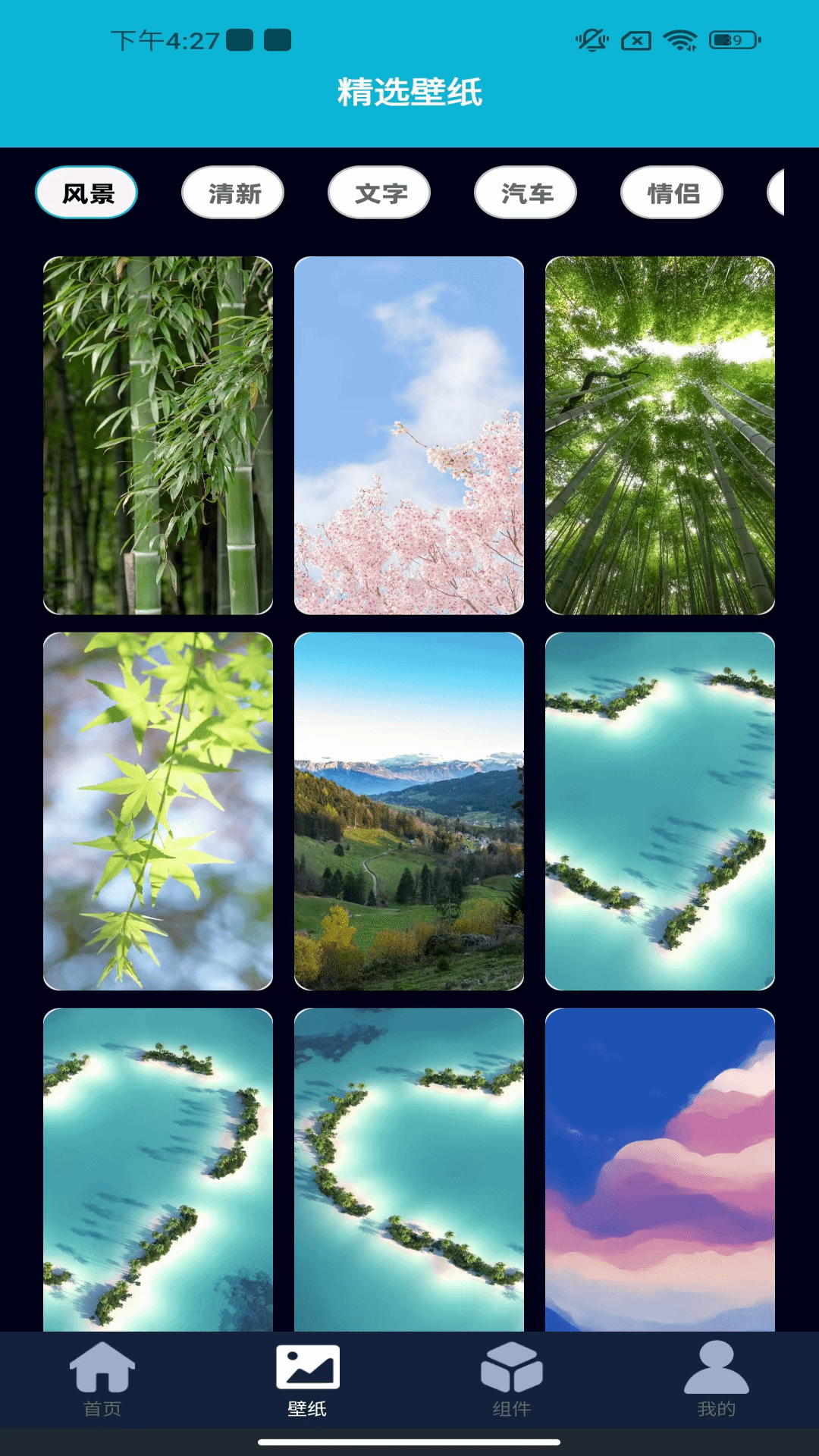Choose the 文字 wallpaper category
819x1456 pixels.
coord(379,193)
